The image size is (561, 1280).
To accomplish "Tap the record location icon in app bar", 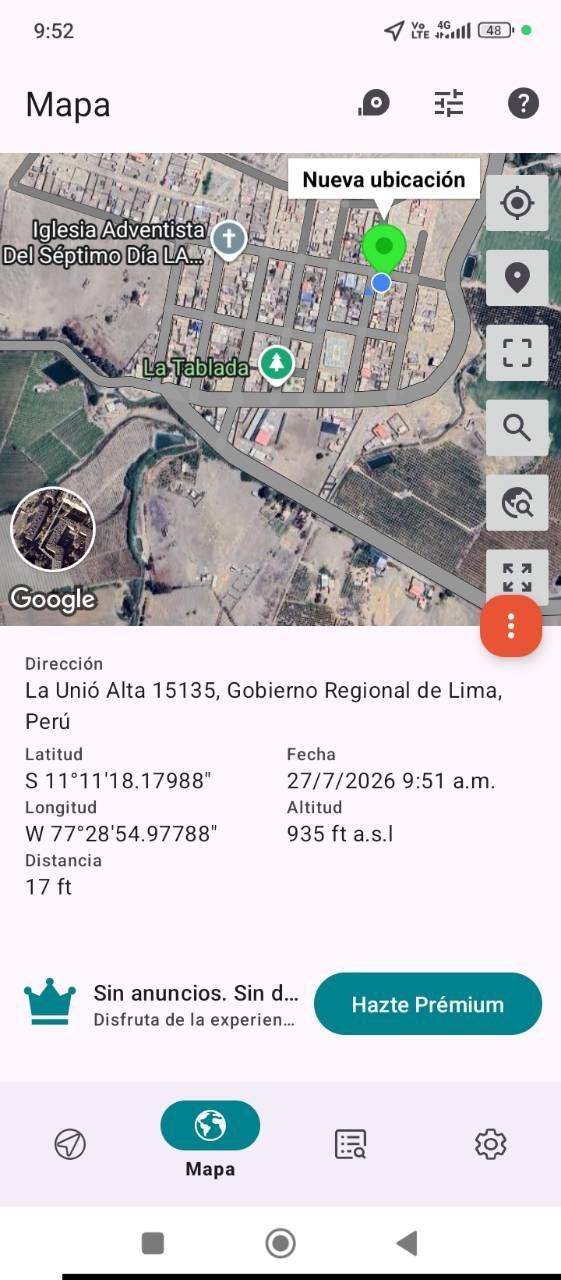I will click(374, 103).
